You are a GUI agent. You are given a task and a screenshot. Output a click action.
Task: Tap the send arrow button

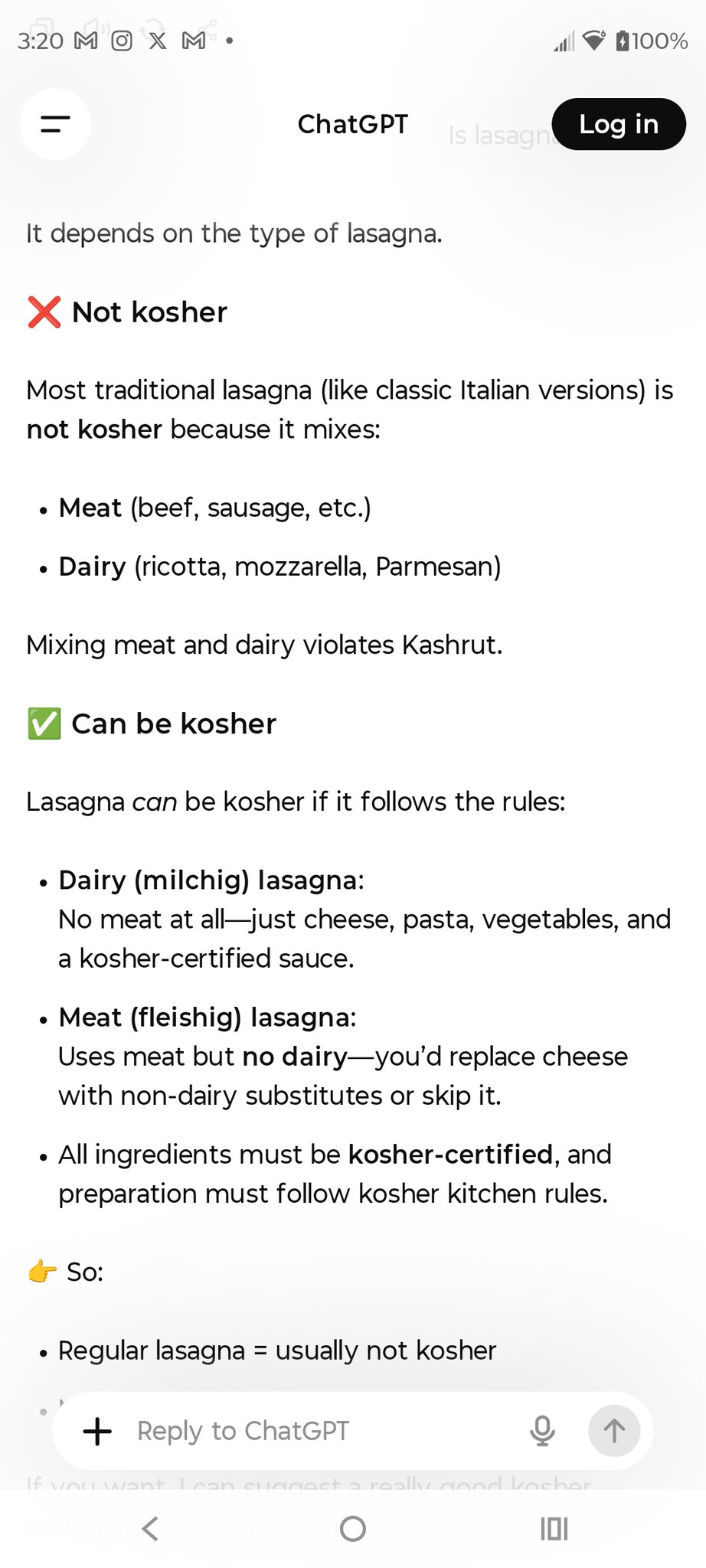(614, 1431)
